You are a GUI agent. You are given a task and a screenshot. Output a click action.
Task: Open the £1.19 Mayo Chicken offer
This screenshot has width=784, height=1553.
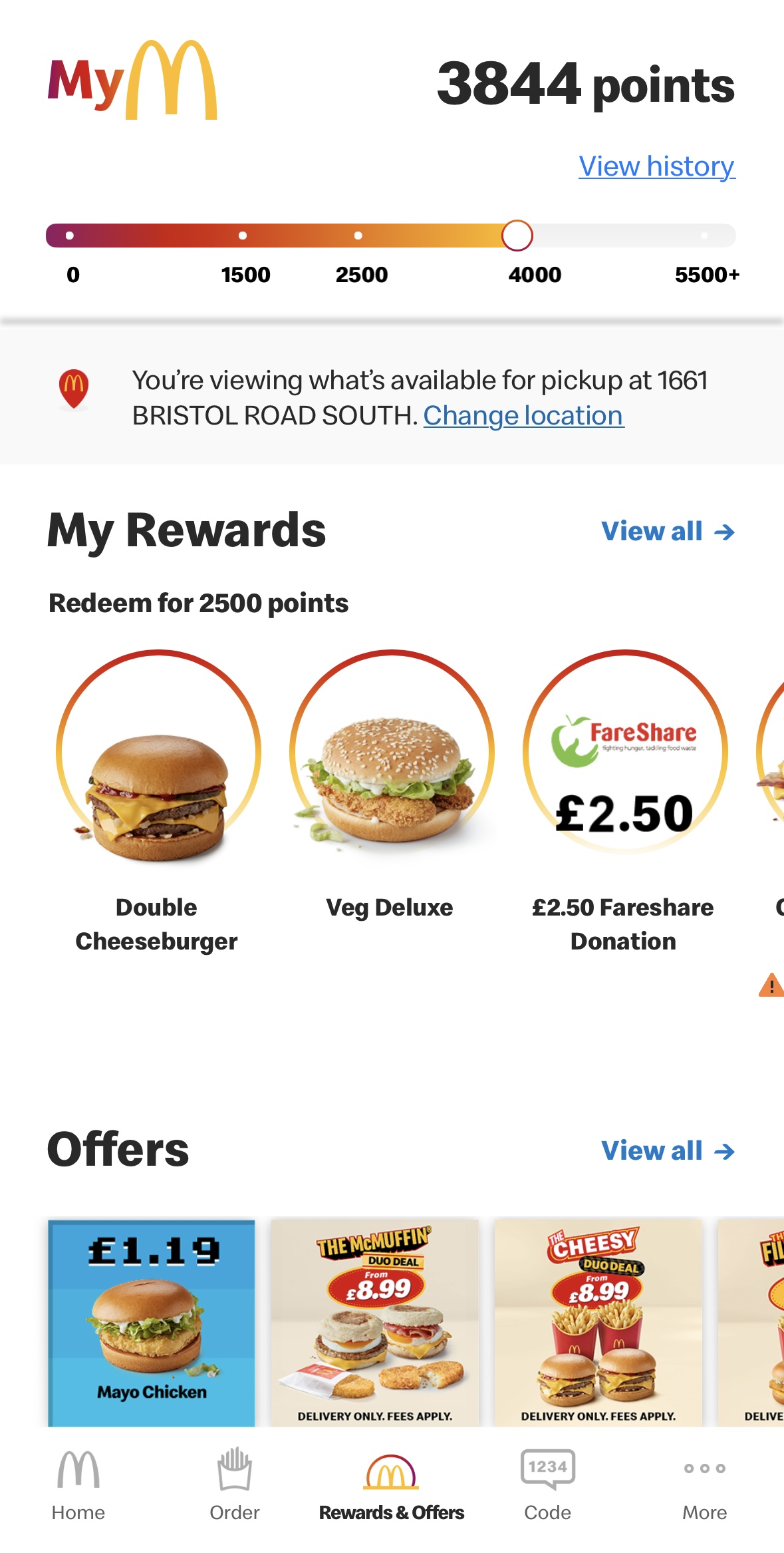[x=152, y=1323]
